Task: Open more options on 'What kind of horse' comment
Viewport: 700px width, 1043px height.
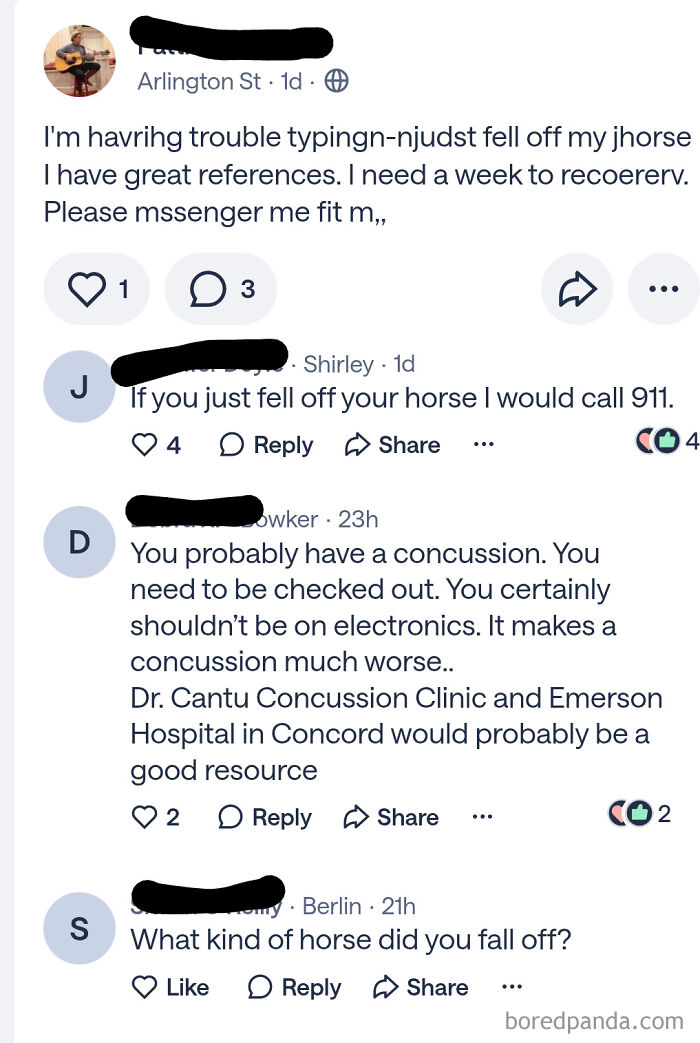Action: [511, 987]
